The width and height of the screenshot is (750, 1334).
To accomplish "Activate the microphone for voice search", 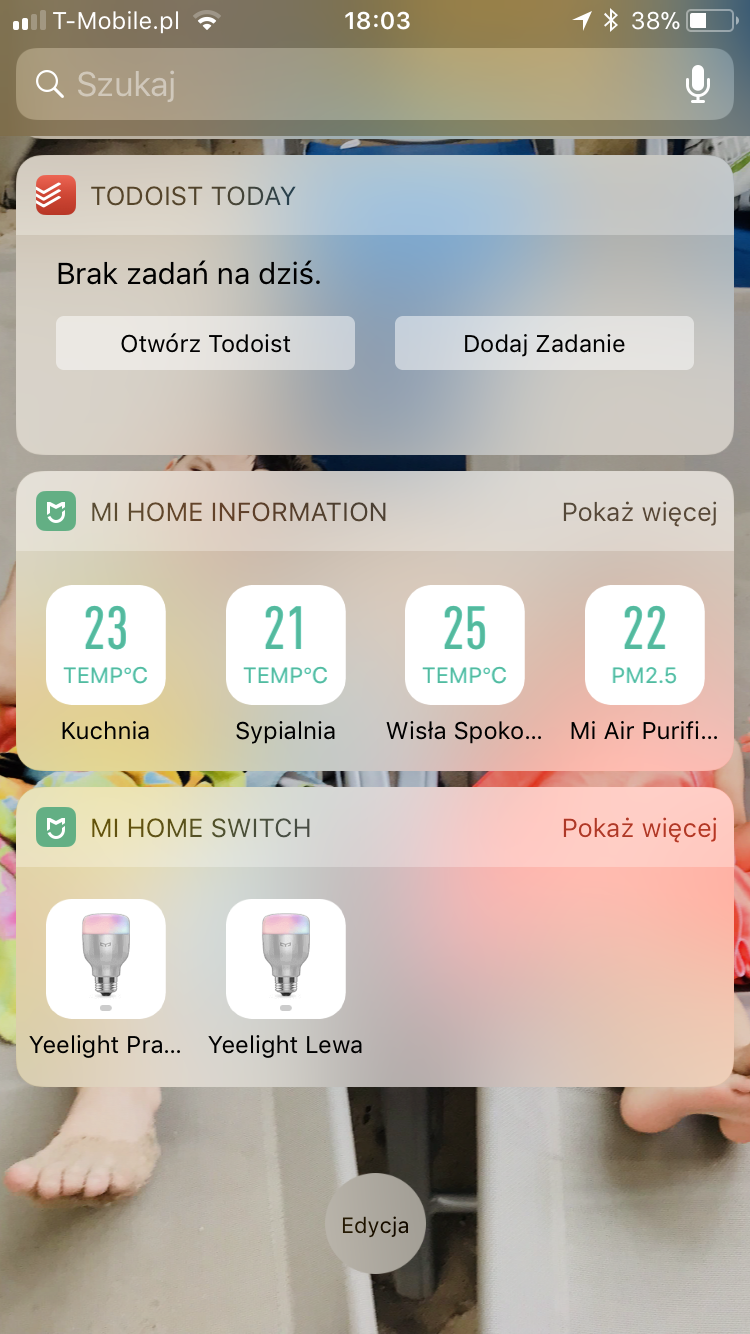I will point(698,85).
